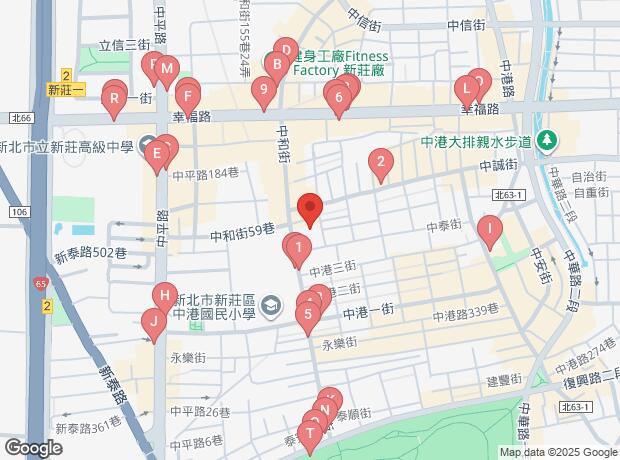
Task: Open numbered marker 1
Action: pos(299,252)
